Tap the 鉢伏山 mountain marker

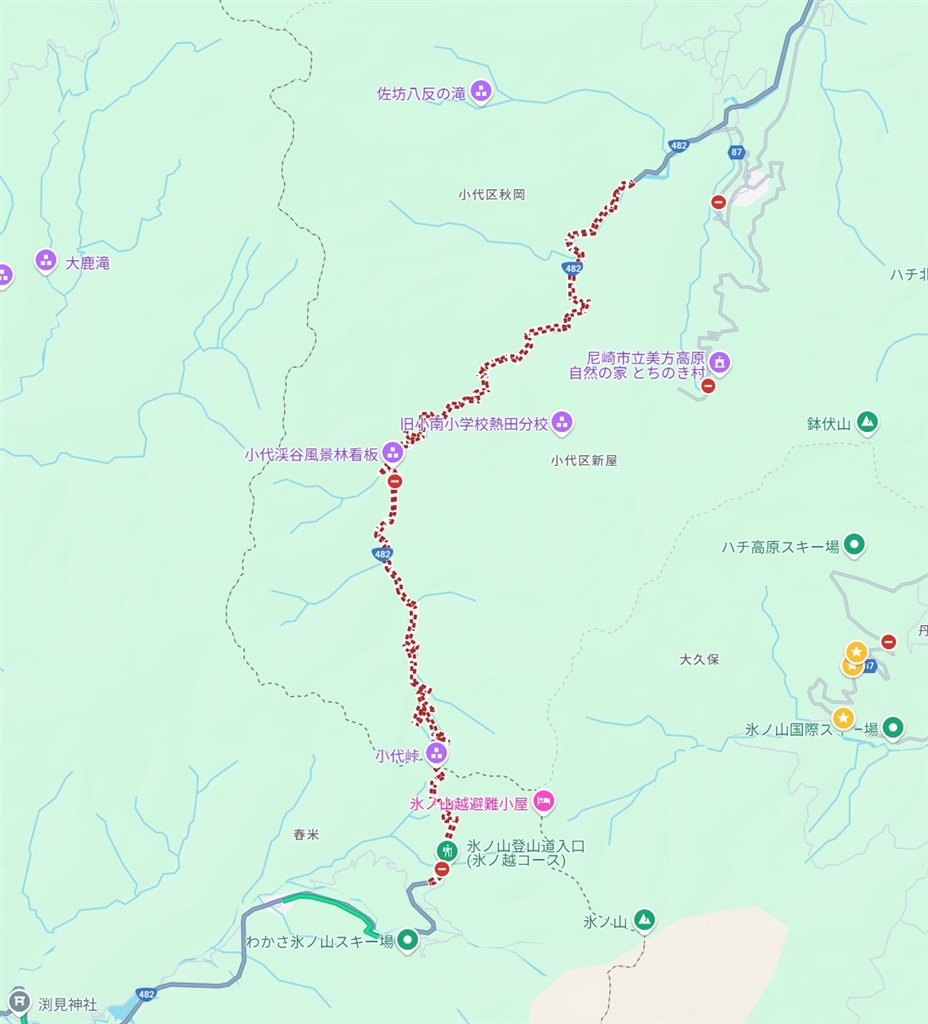(867, 423)
